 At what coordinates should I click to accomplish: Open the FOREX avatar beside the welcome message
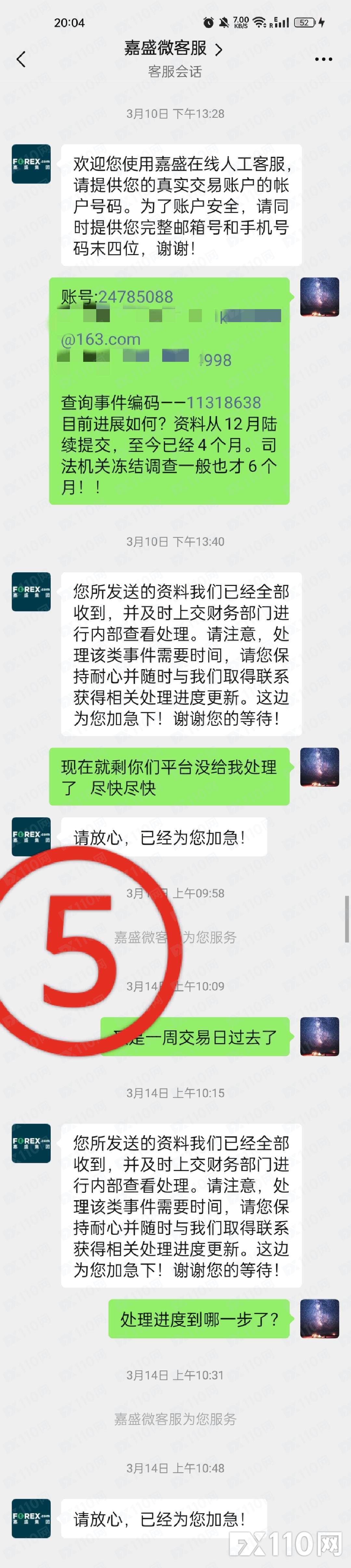coord(31,164)
